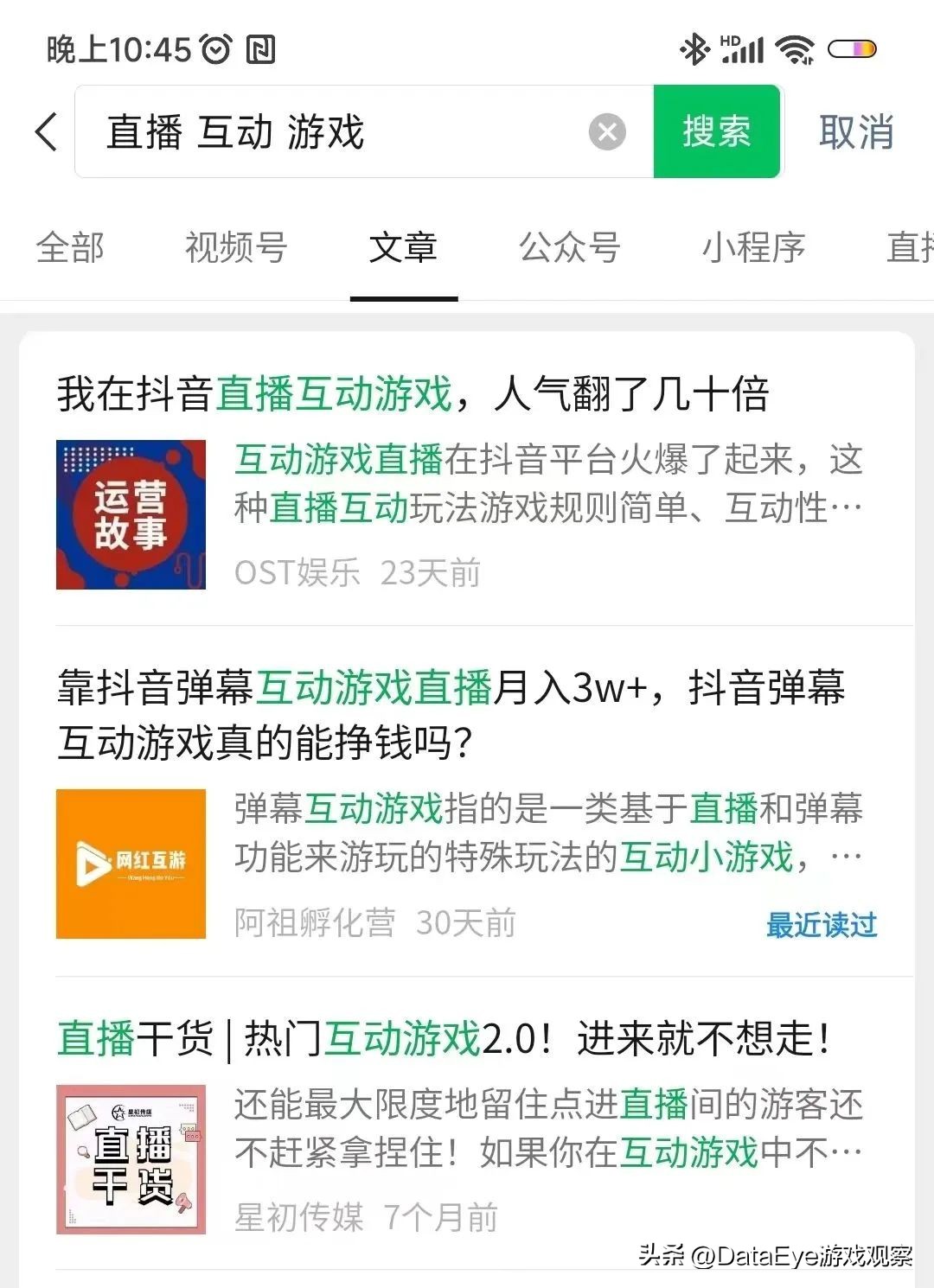Tap the battery indicator toggle
Image resolution: width=934 pixels, height=1288 pixels.
point(851,49)
